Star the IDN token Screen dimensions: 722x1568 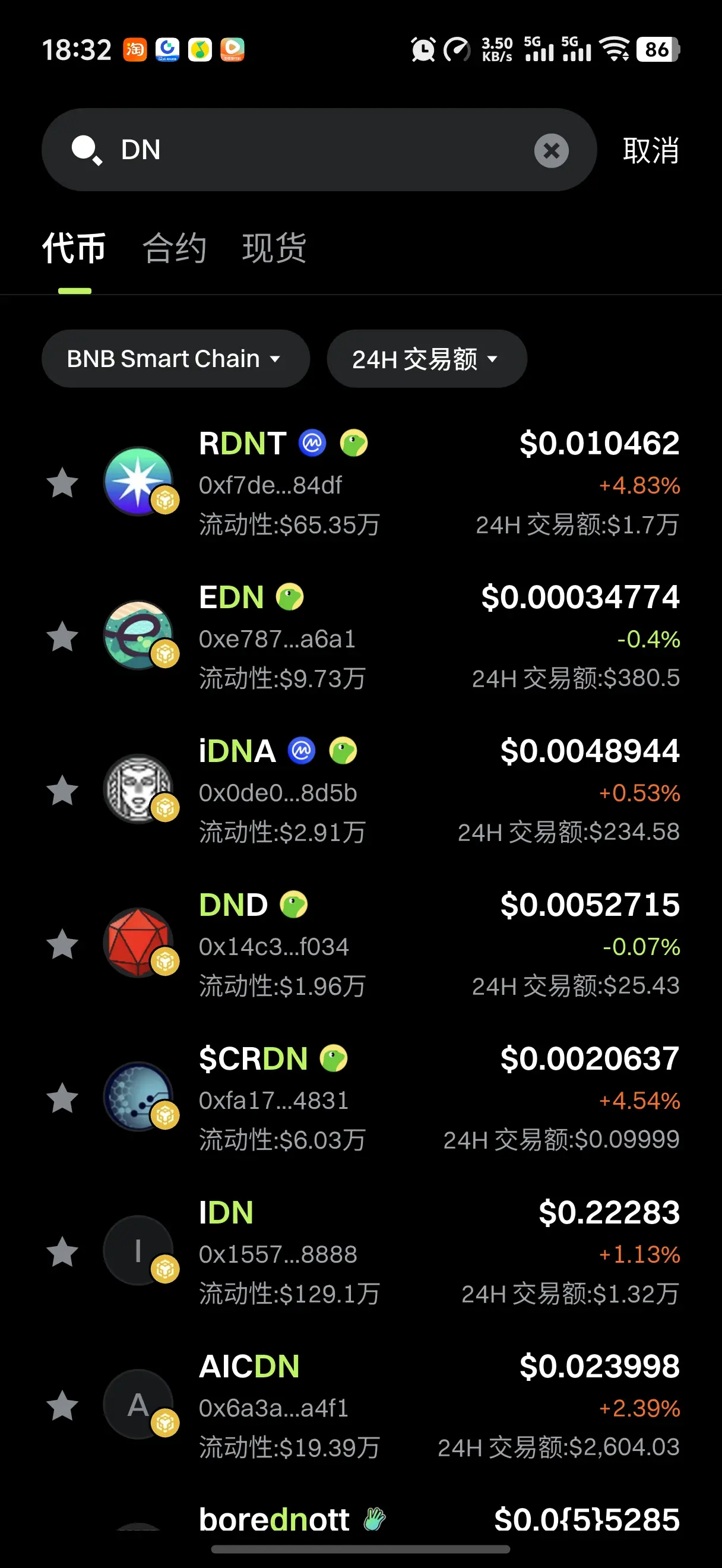(62, 1253)
